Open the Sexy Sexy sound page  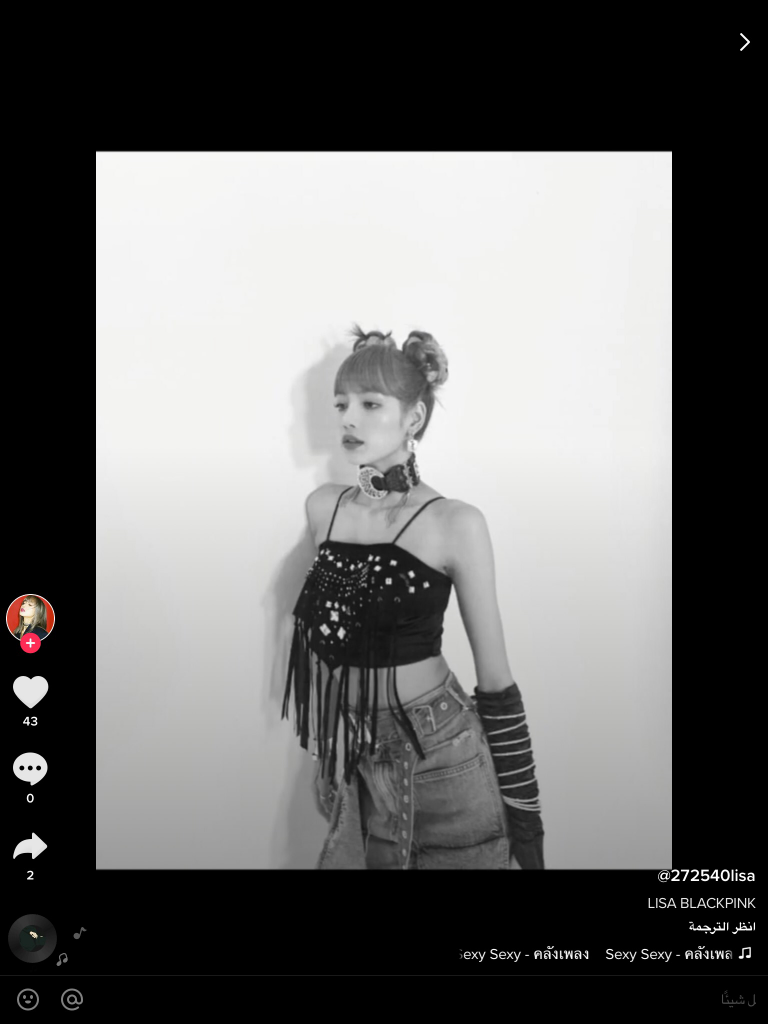pos(668,954)
